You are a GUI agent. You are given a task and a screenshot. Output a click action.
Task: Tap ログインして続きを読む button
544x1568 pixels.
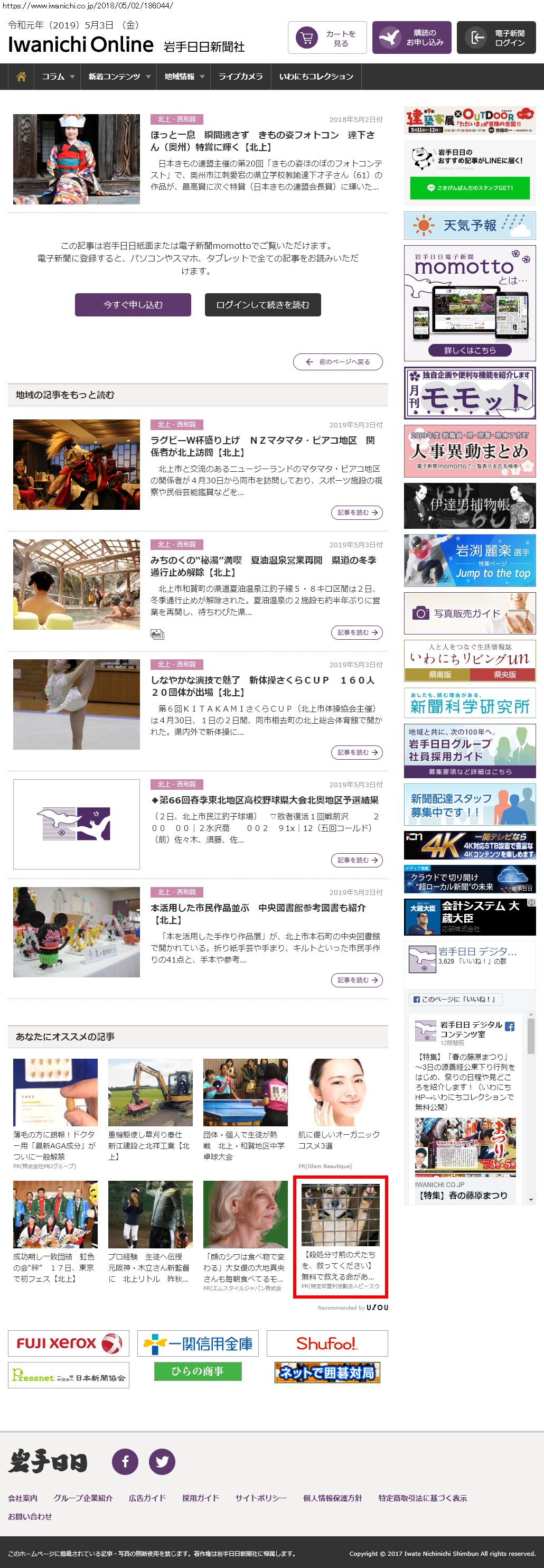pyautogui.click(x=262, y=305)
